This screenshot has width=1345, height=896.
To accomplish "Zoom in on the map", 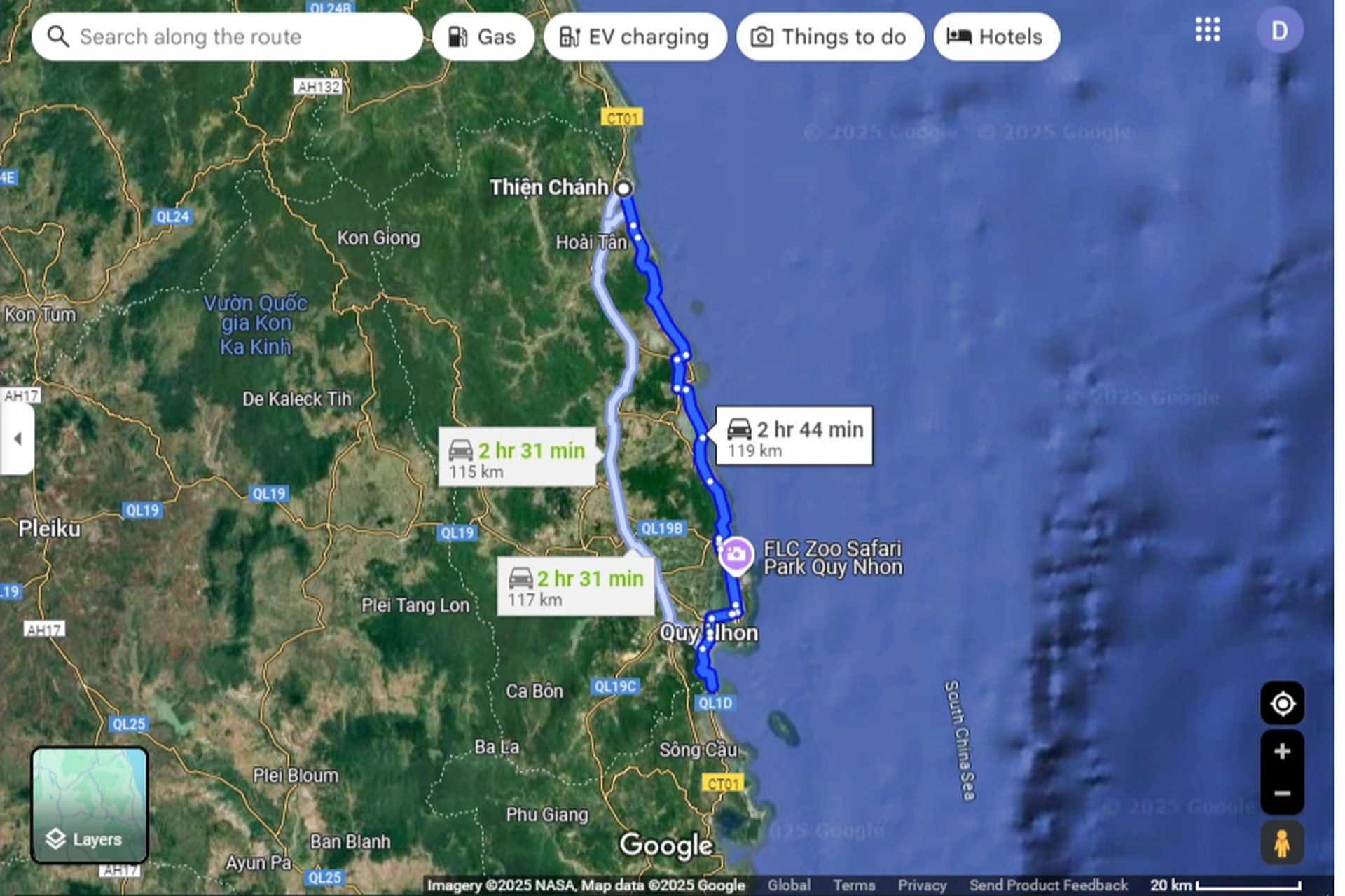I will click(x=1282, y=752).
